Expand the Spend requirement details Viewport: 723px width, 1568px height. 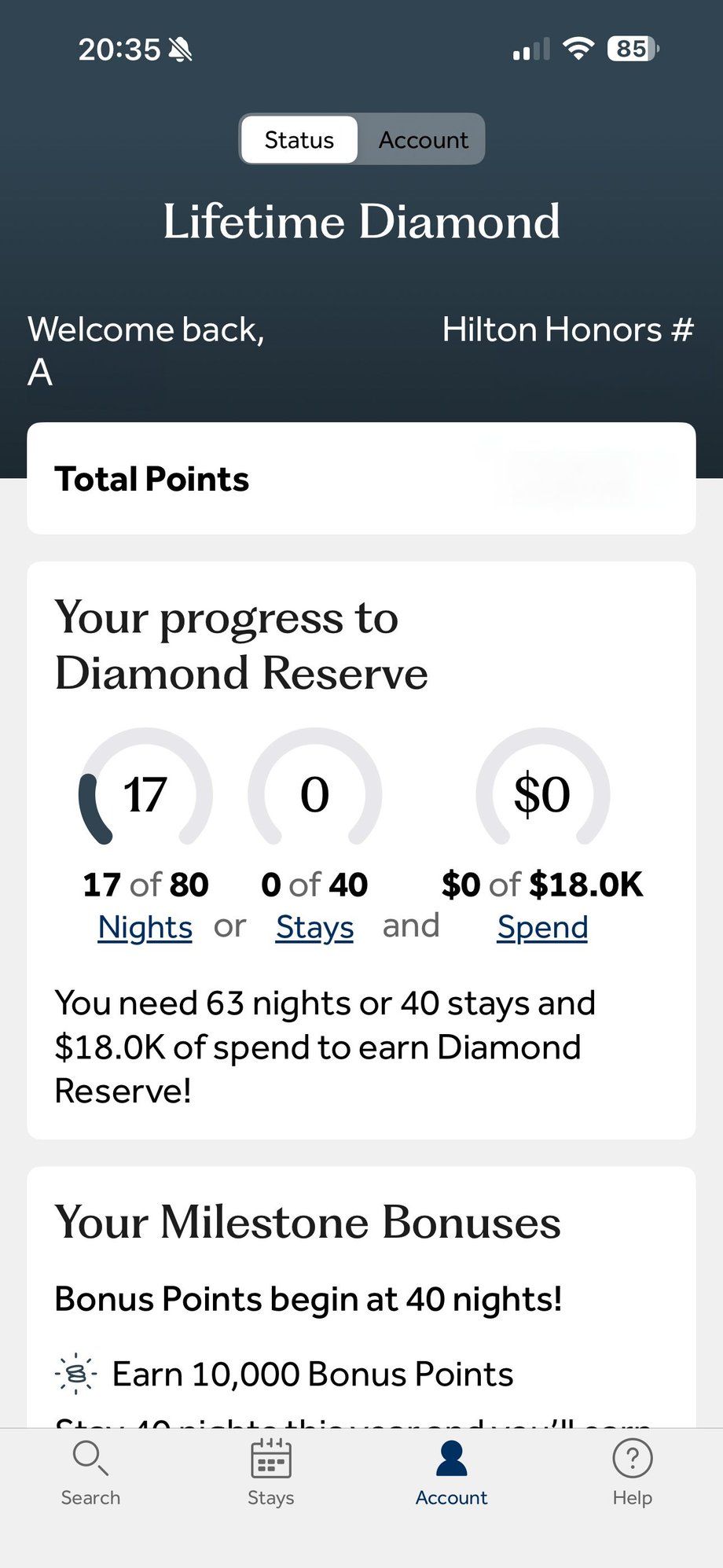point(541,927)
